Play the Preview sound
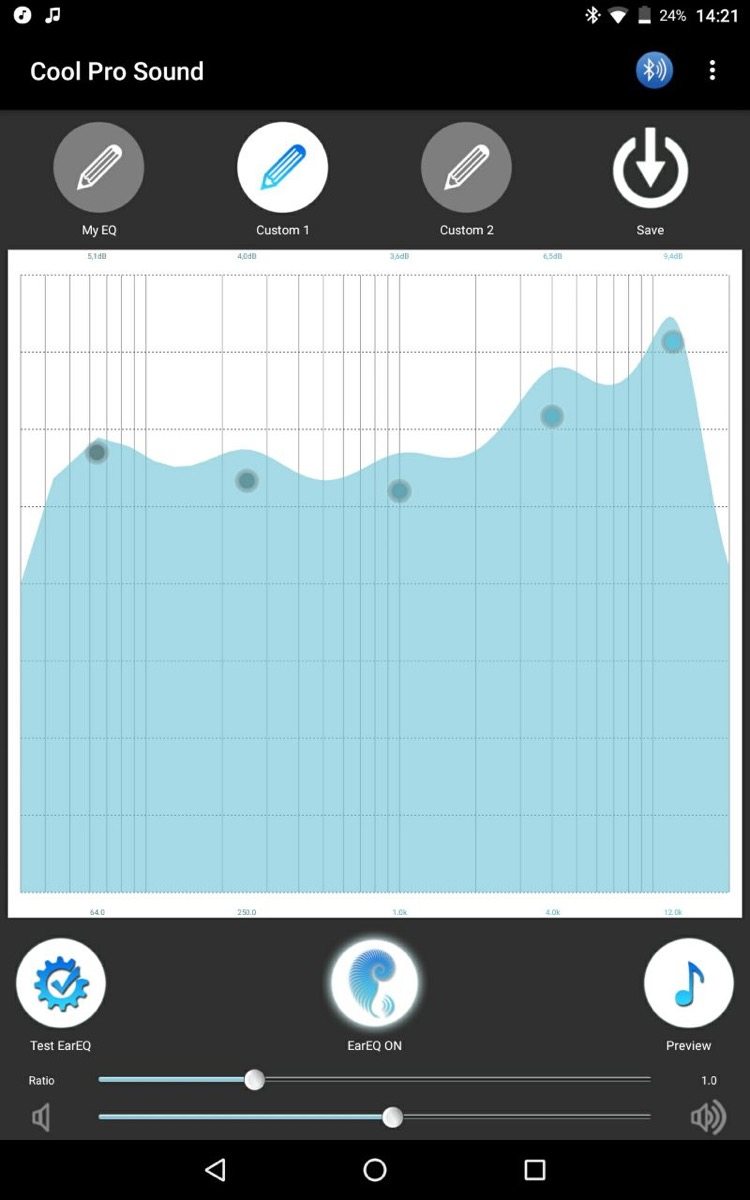Viewport: 750px width, 1200px height. (688, 983)
